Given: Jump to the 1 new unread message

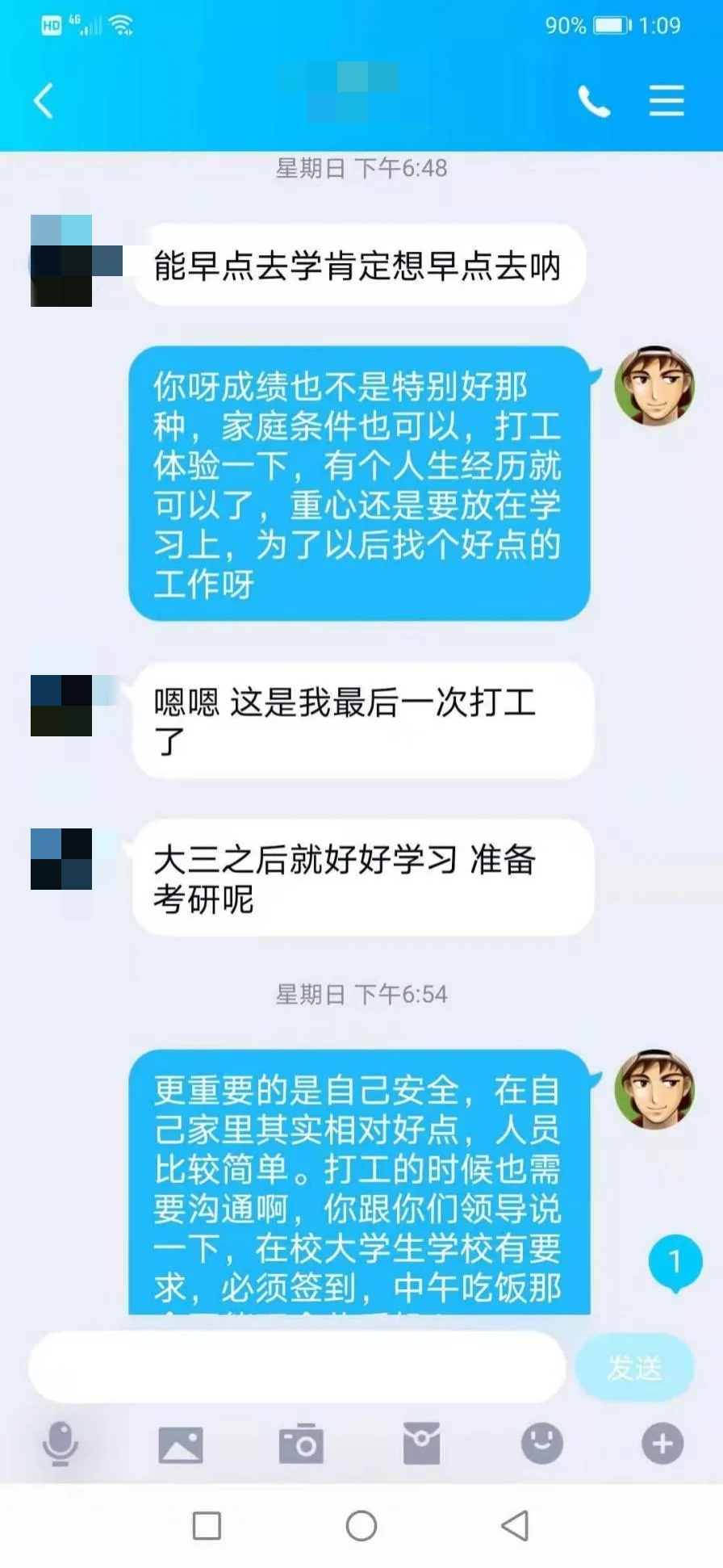Looking at the screenshot, I should pyautogui.click(x=675, y=1261).
